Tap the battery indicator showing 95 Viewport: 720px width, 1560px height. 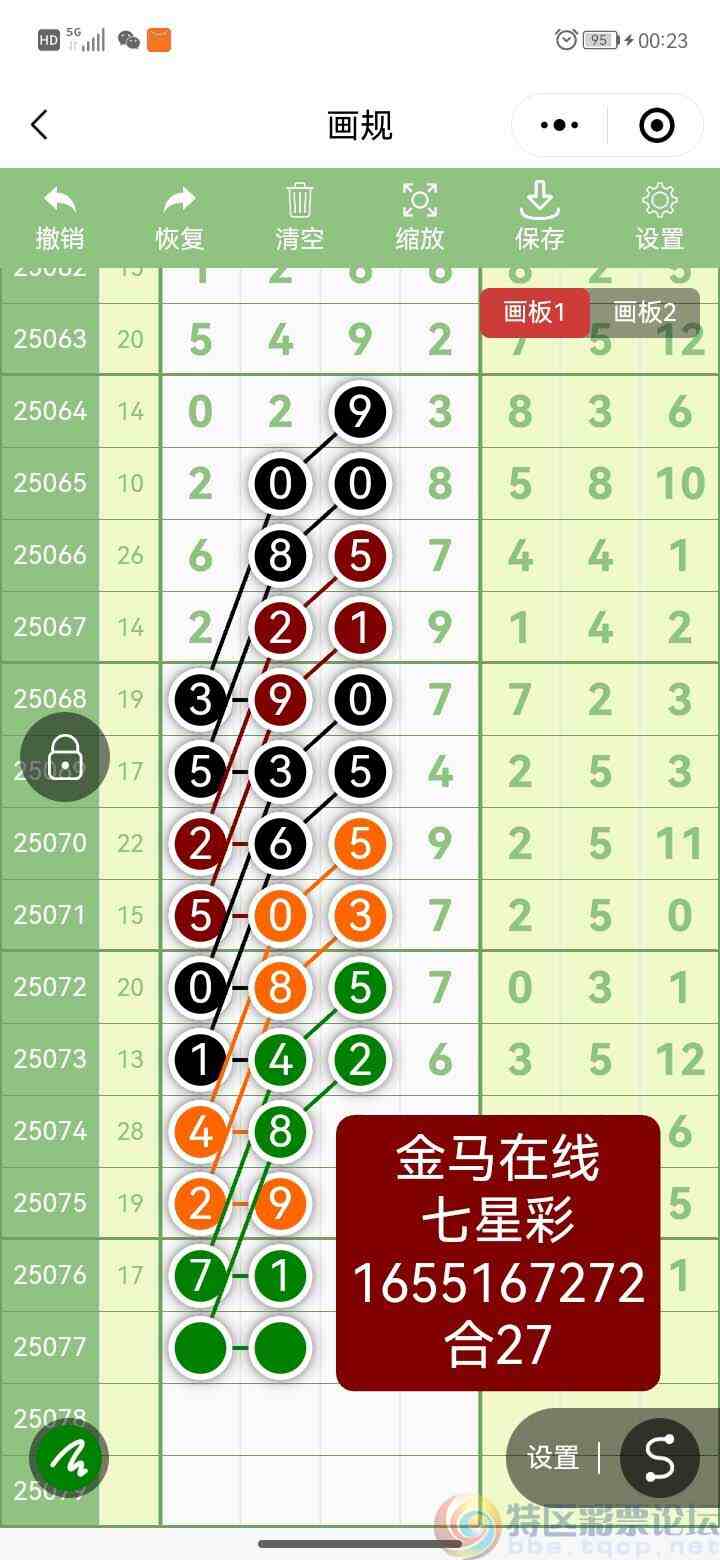pyautogui.click(x=597, y=40)
